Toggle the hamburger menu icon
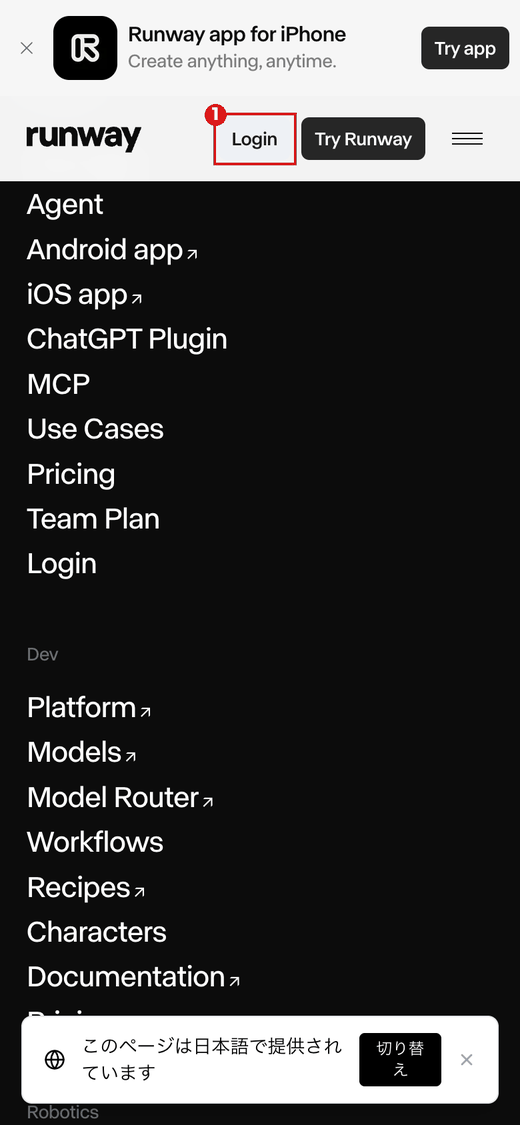Image resolution: width=520 pixels, height=1125 pixels. (x=467, y=139)
